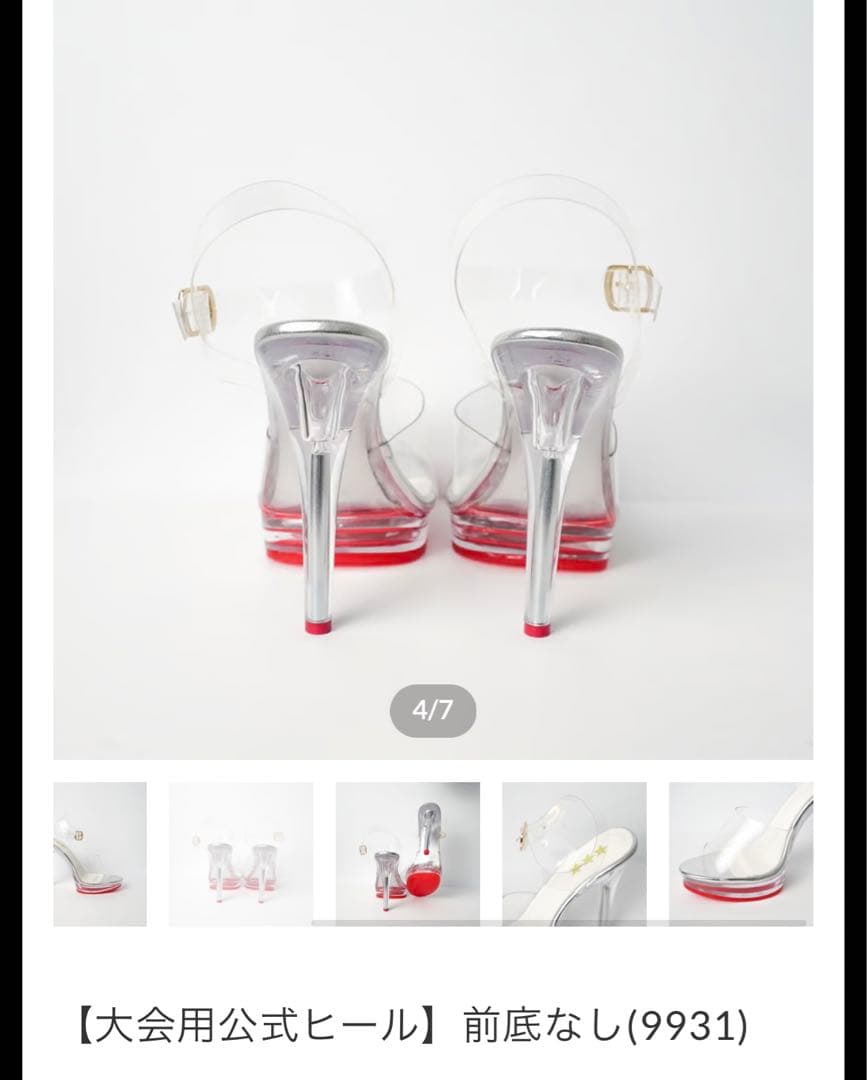View the thumbnail with gold stars insole
Screen dimensions: 867x1080
574,853
